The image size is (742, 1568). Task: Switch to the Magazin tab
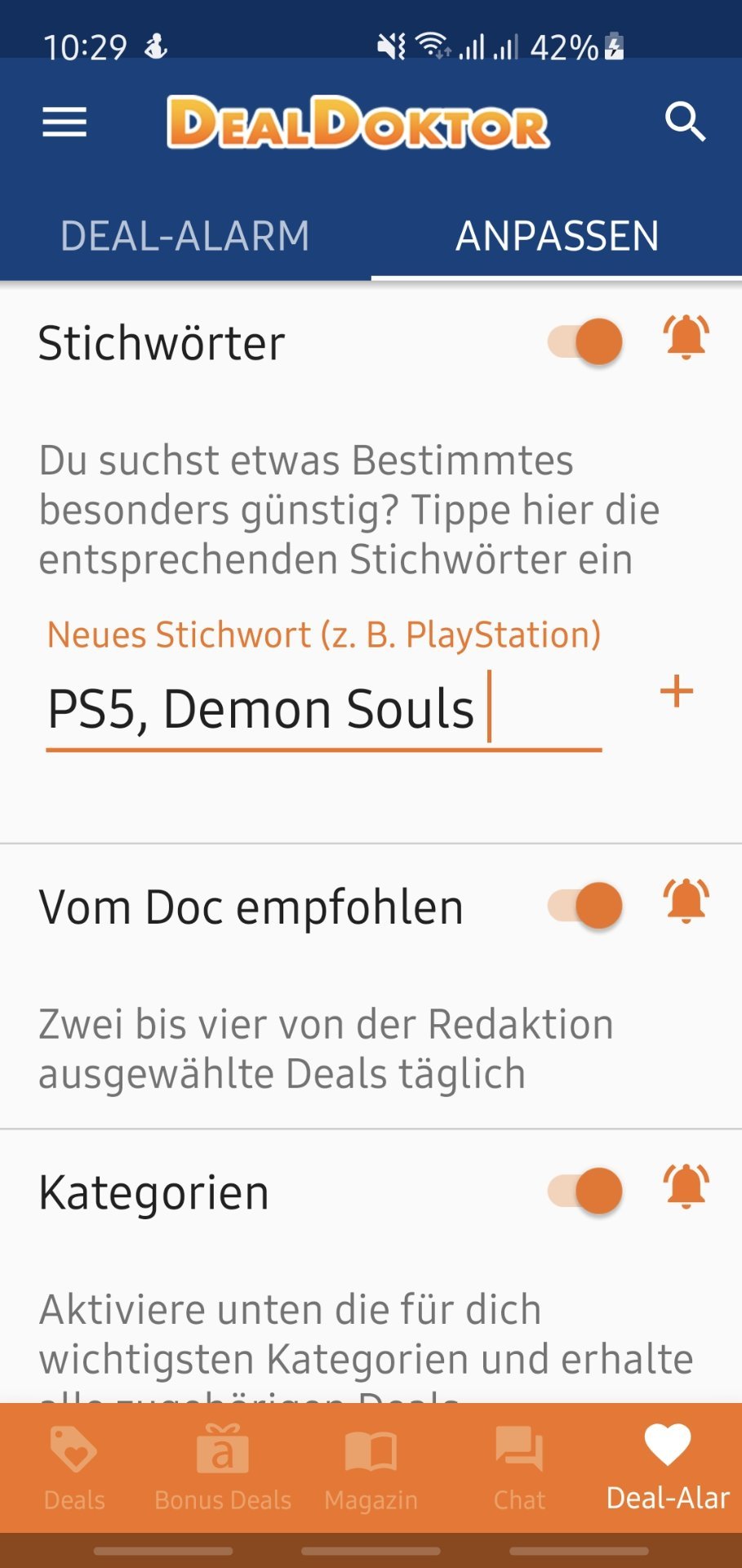[x=371, y=1468]
